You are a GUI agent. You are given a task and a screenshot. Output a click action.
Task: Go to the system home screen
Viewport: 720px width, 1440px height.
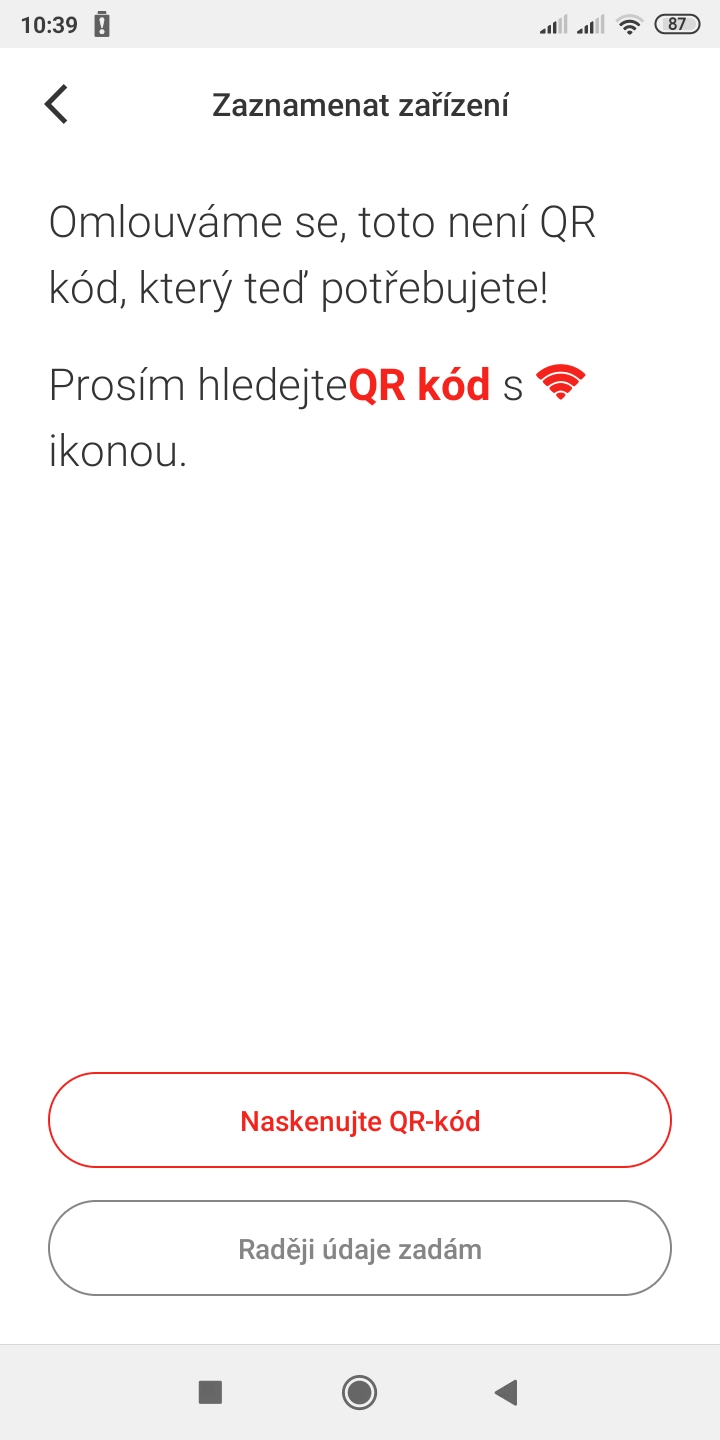coord(359,1392)
